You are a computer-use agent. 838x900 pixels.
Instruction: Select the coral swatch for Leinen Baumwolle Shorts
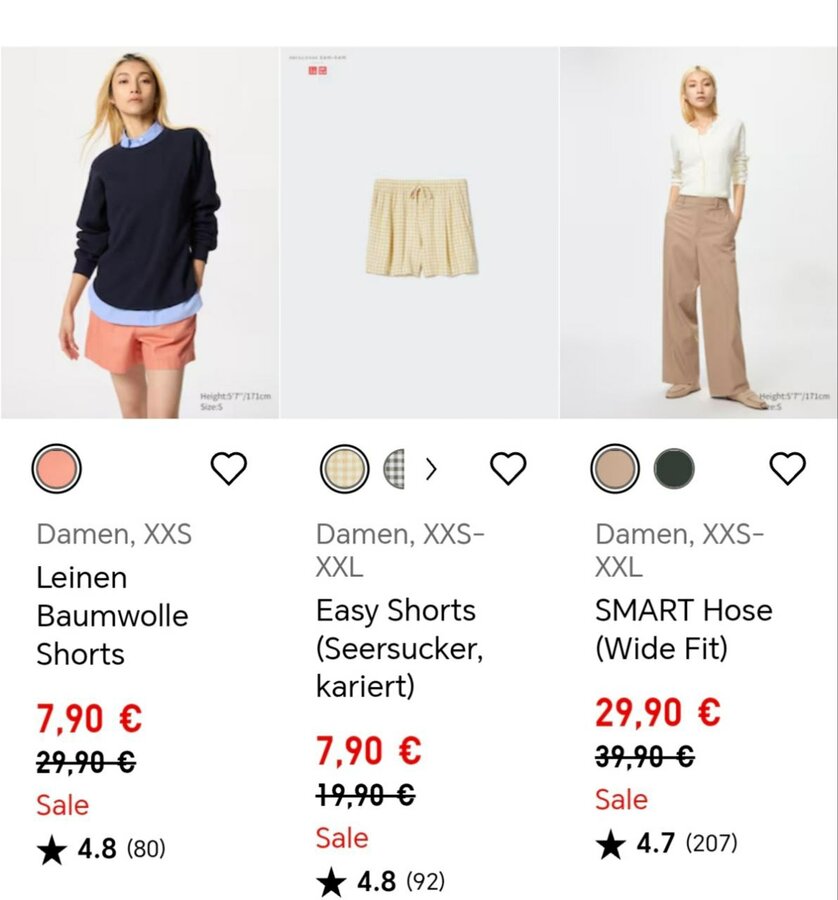pos(57,468)
